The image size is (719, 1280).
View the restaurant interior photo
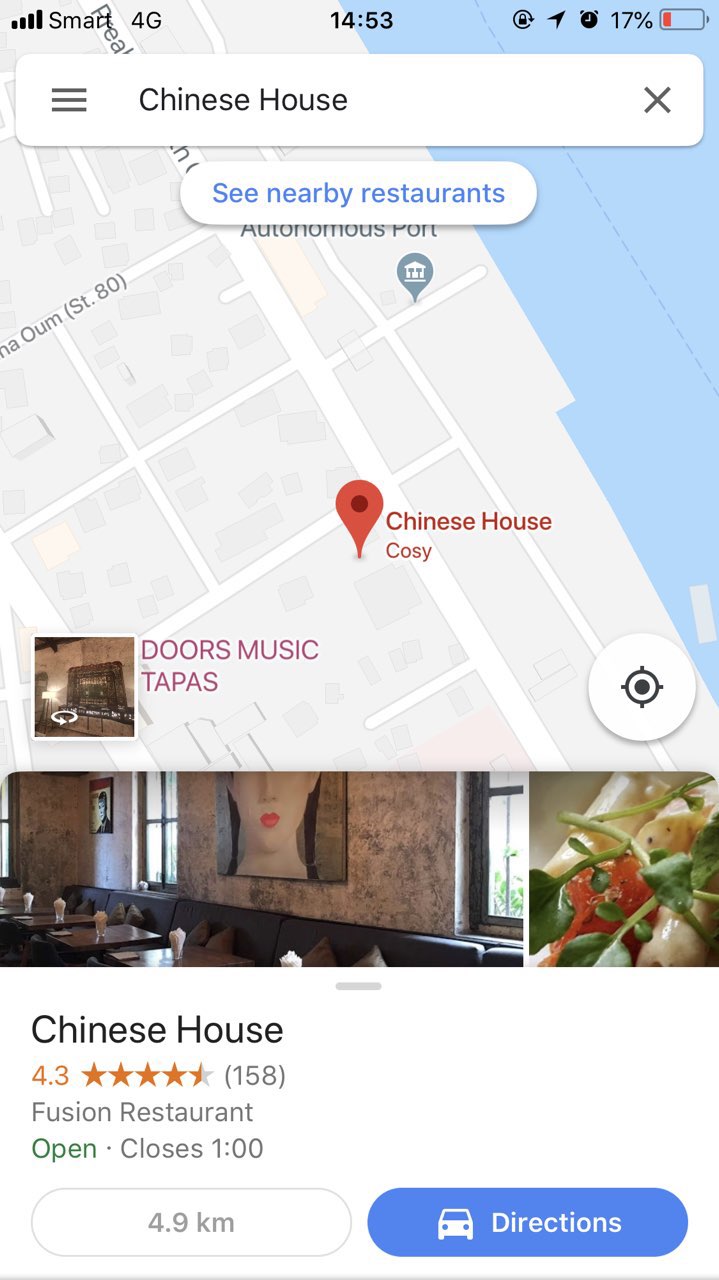point(260,868)
